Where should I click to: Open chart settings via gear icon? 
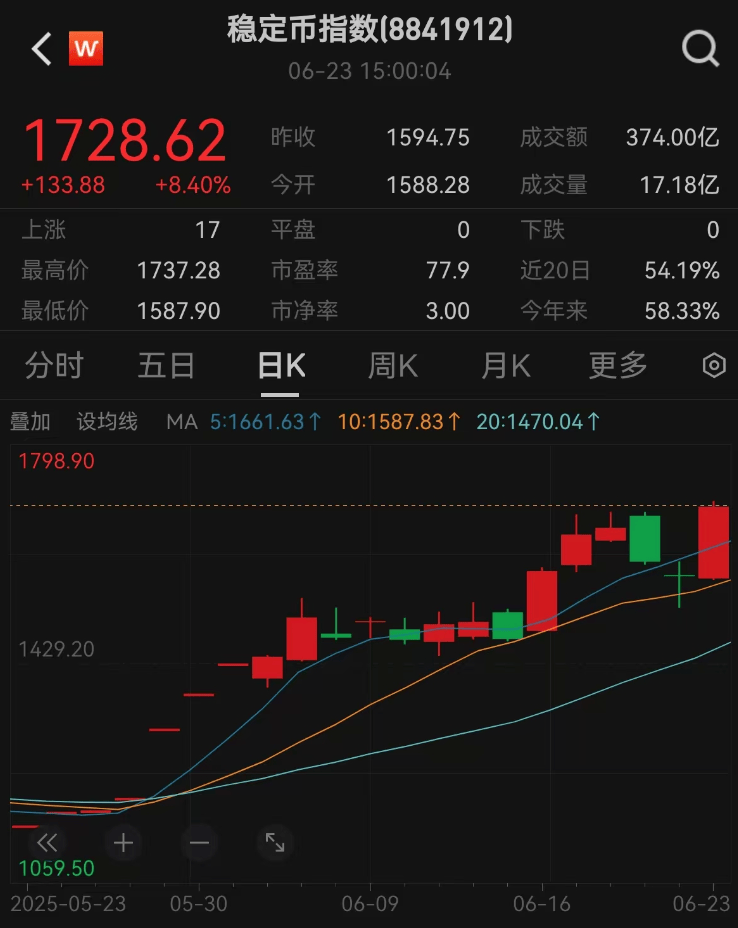714,366
